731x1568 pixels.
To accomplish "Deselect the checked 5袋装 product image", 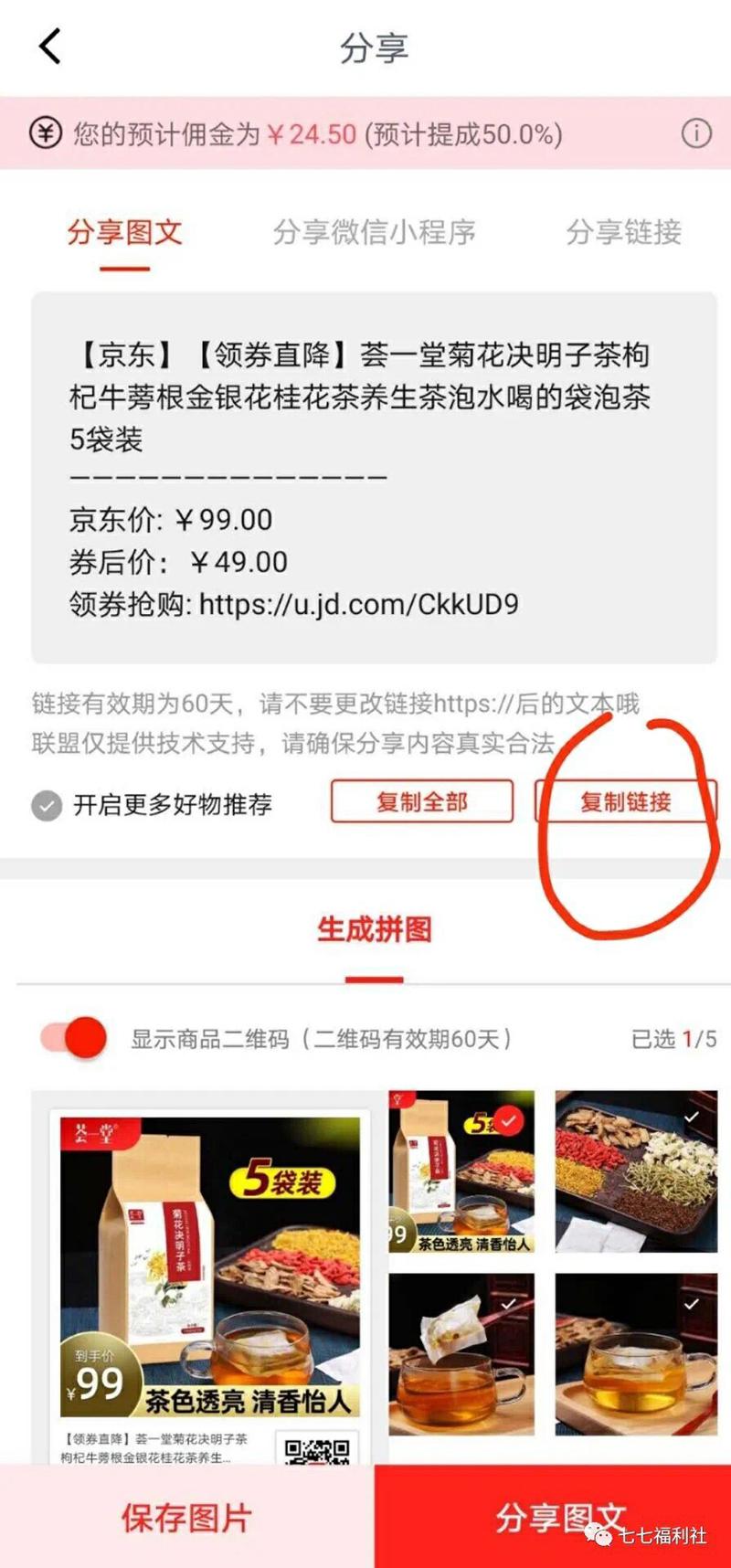I will pos(508,1119).
